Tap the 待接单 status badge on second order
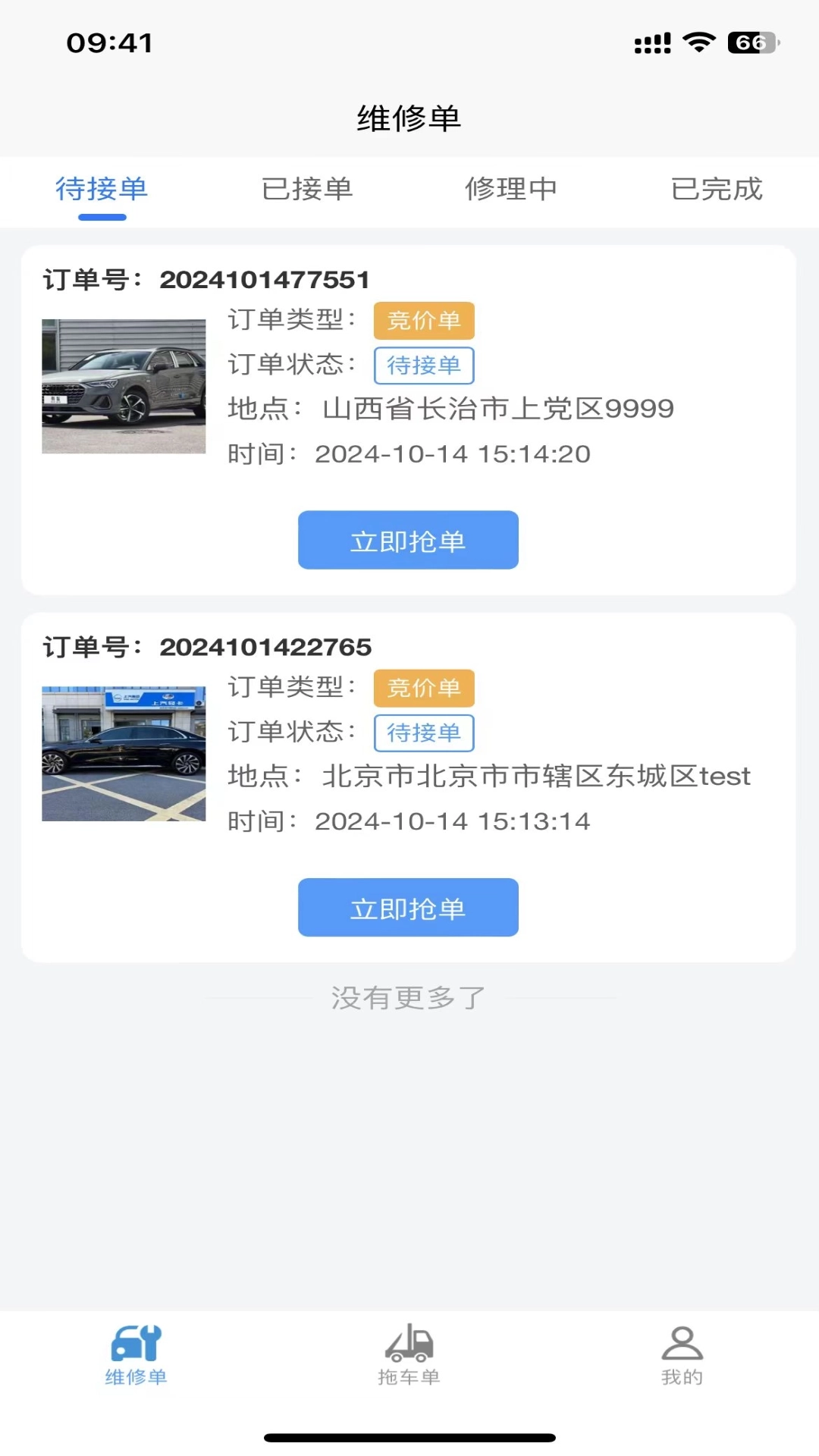Image resolution: width=819 pixels, height=1456 pixels. (425, 733)
